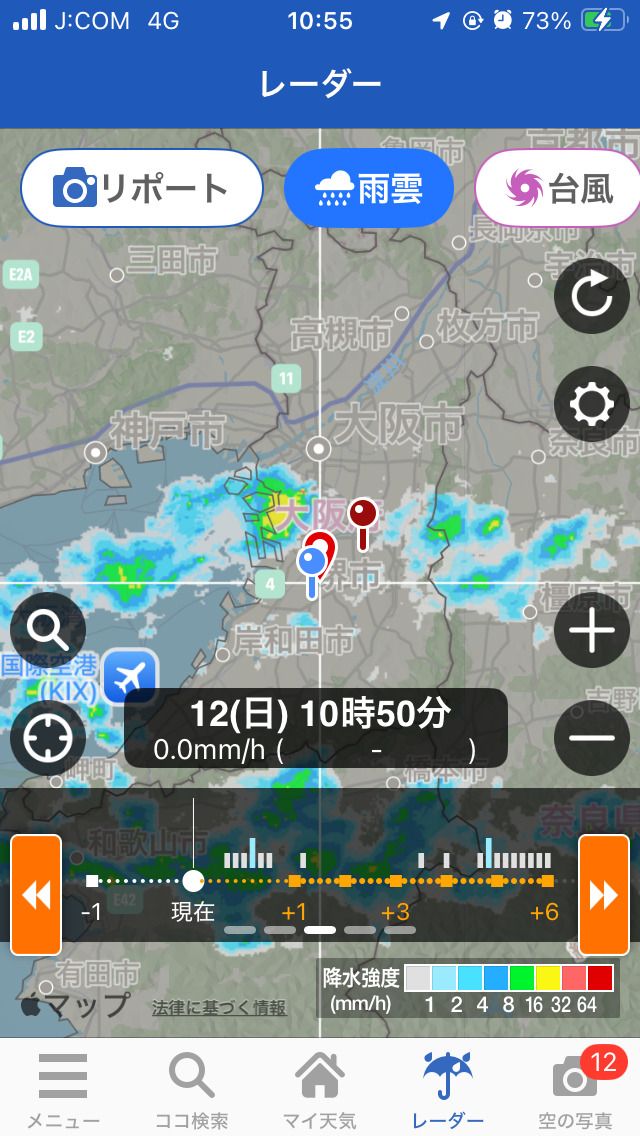640x1136 pixels.
Task: Switch to the マイ天気 tab
Action: (319, 1087)
